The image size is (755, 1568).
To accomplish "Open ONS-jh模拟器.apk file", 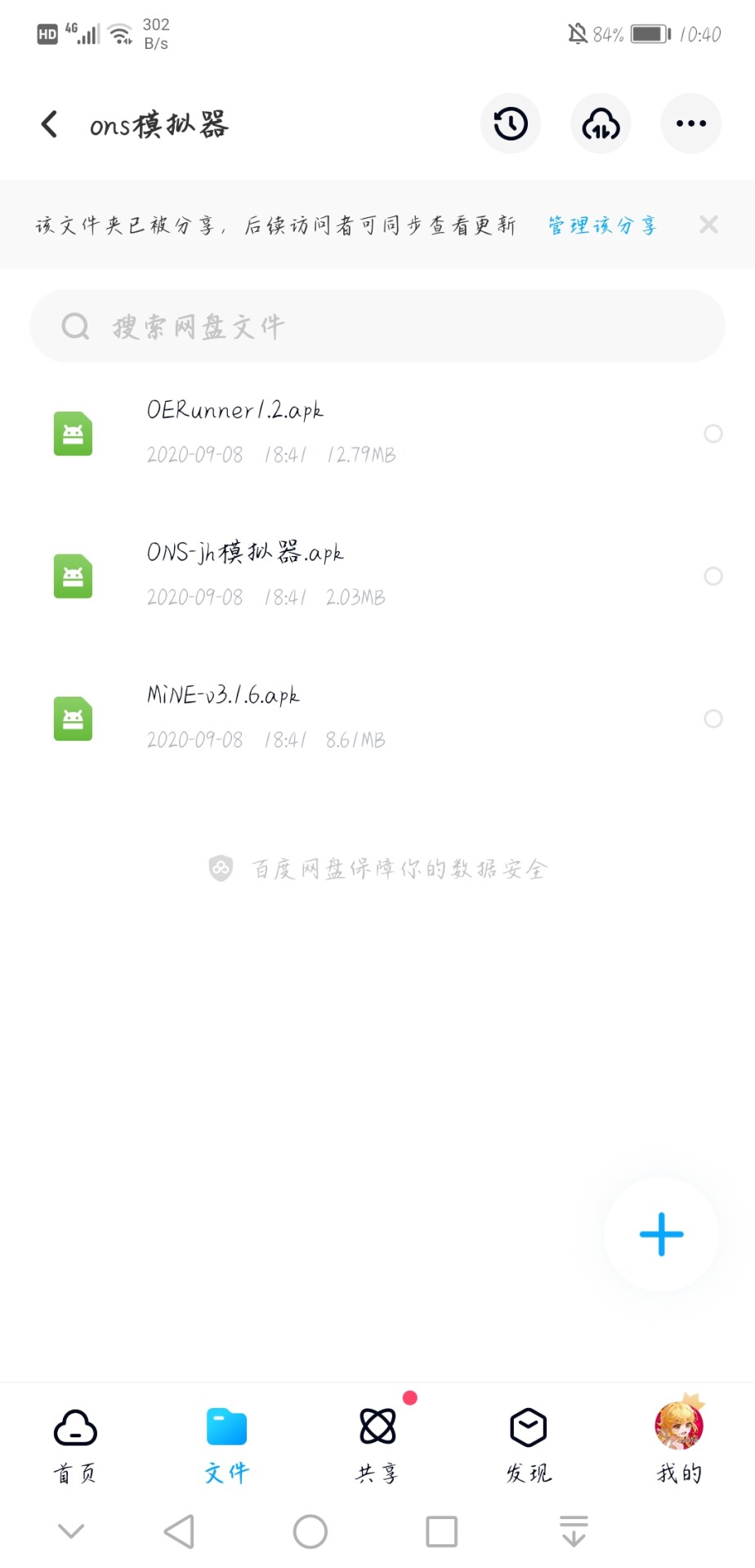I will tap(377, 576).
